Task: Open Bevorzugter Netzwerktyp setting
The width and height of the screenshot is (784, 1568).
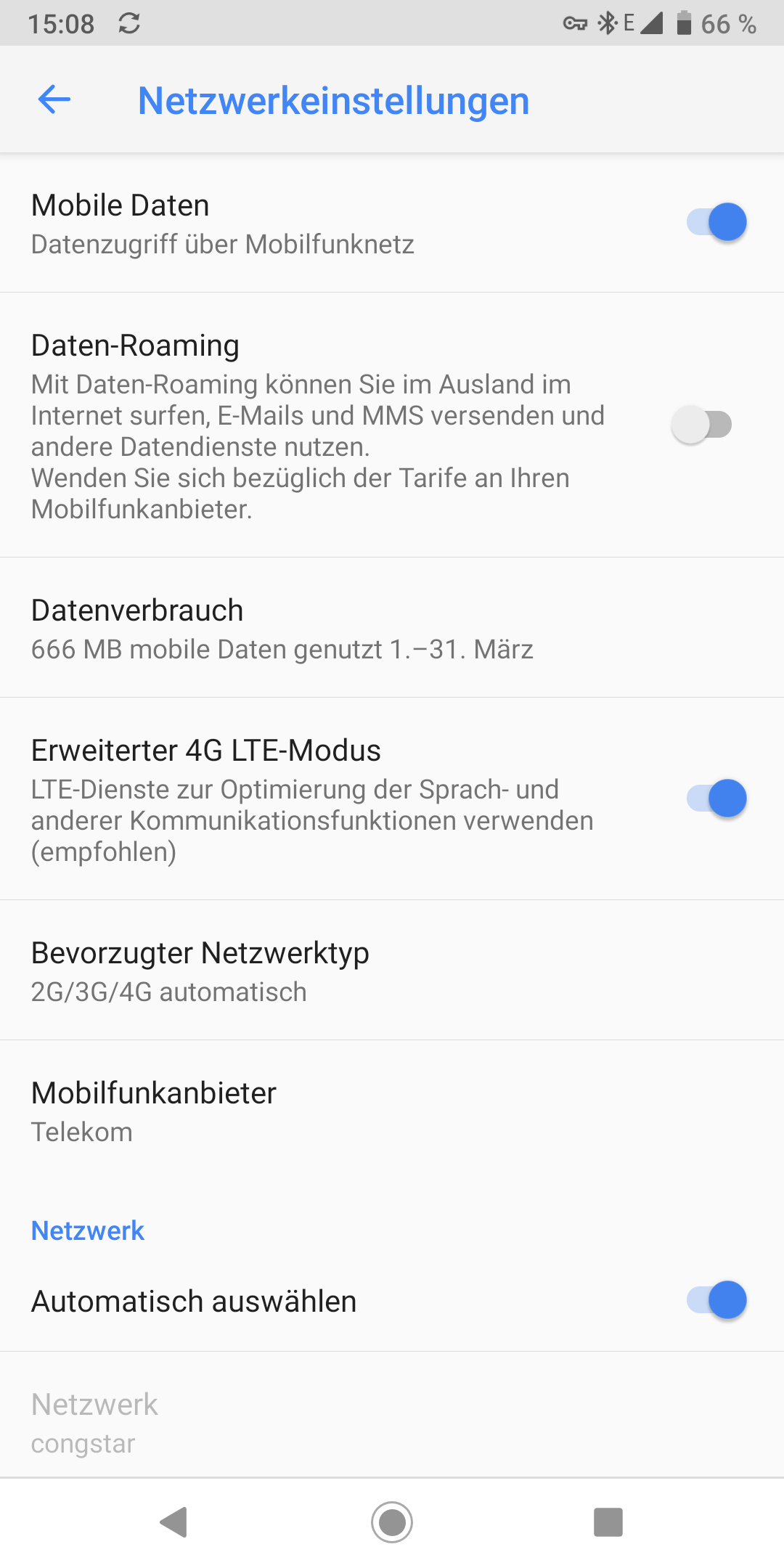Action: (392, 971)
